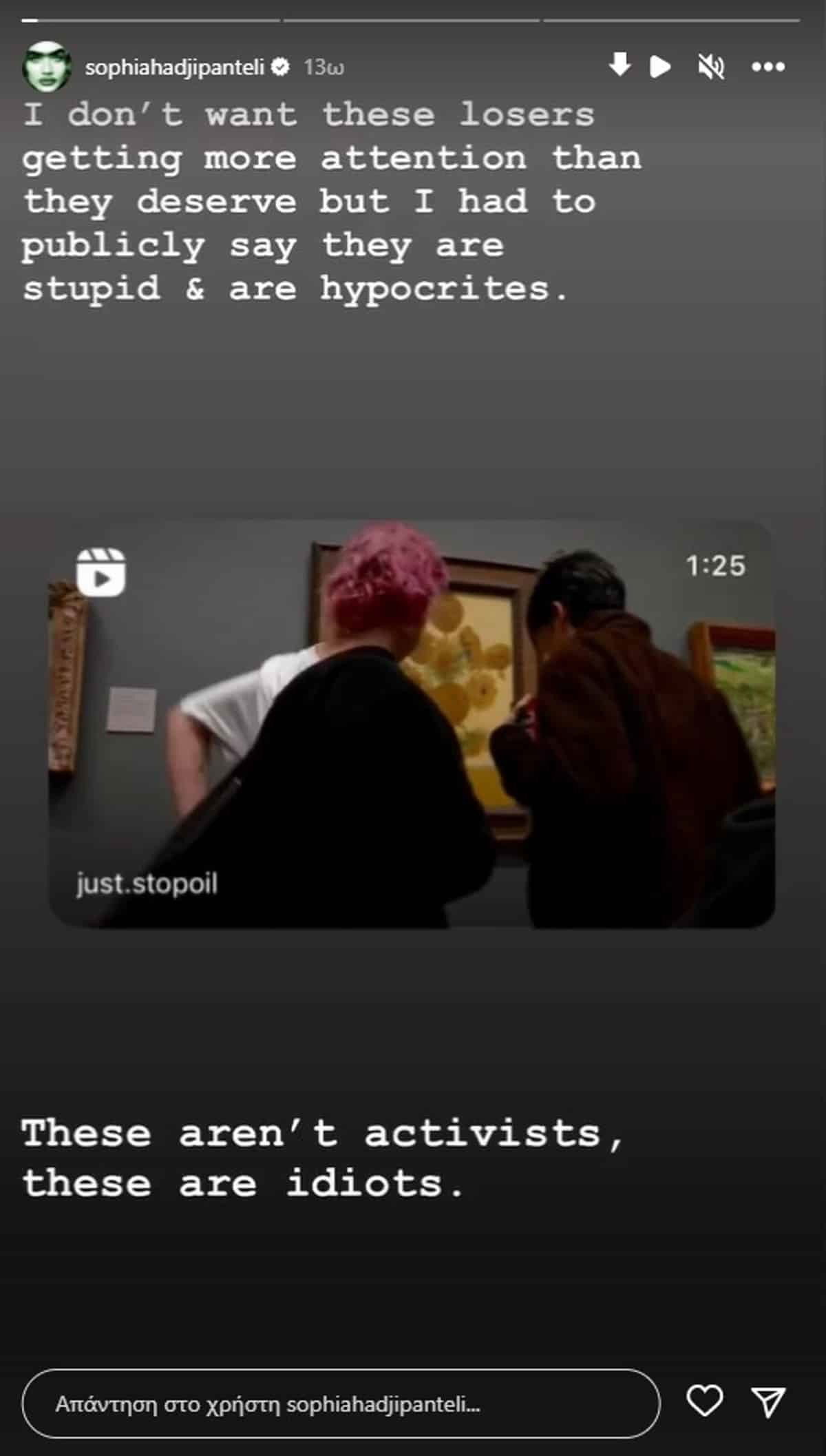The width and height of the screenshot is (826, 1456).
Task: Unmute the story sound
Action: (711, 67)
